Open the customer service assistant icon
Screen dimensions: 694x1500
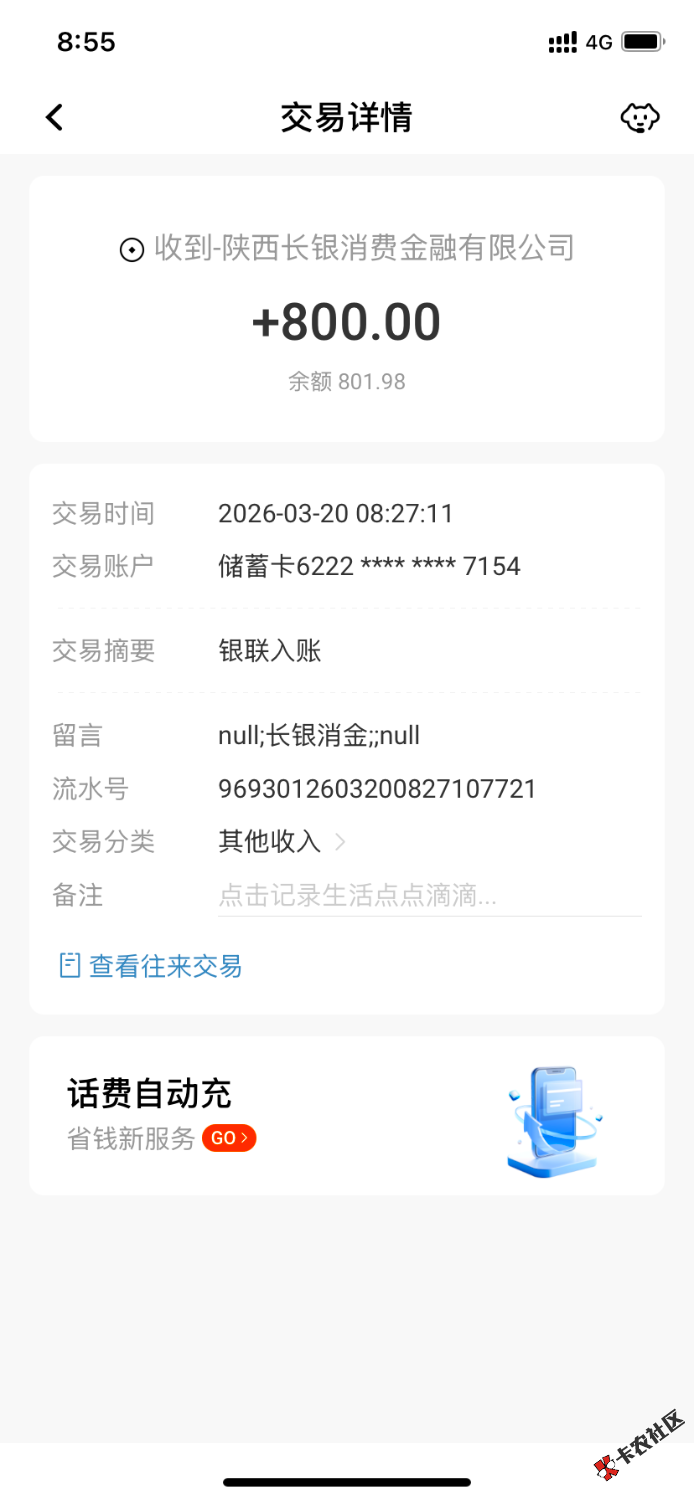click(x=640, y=118)
